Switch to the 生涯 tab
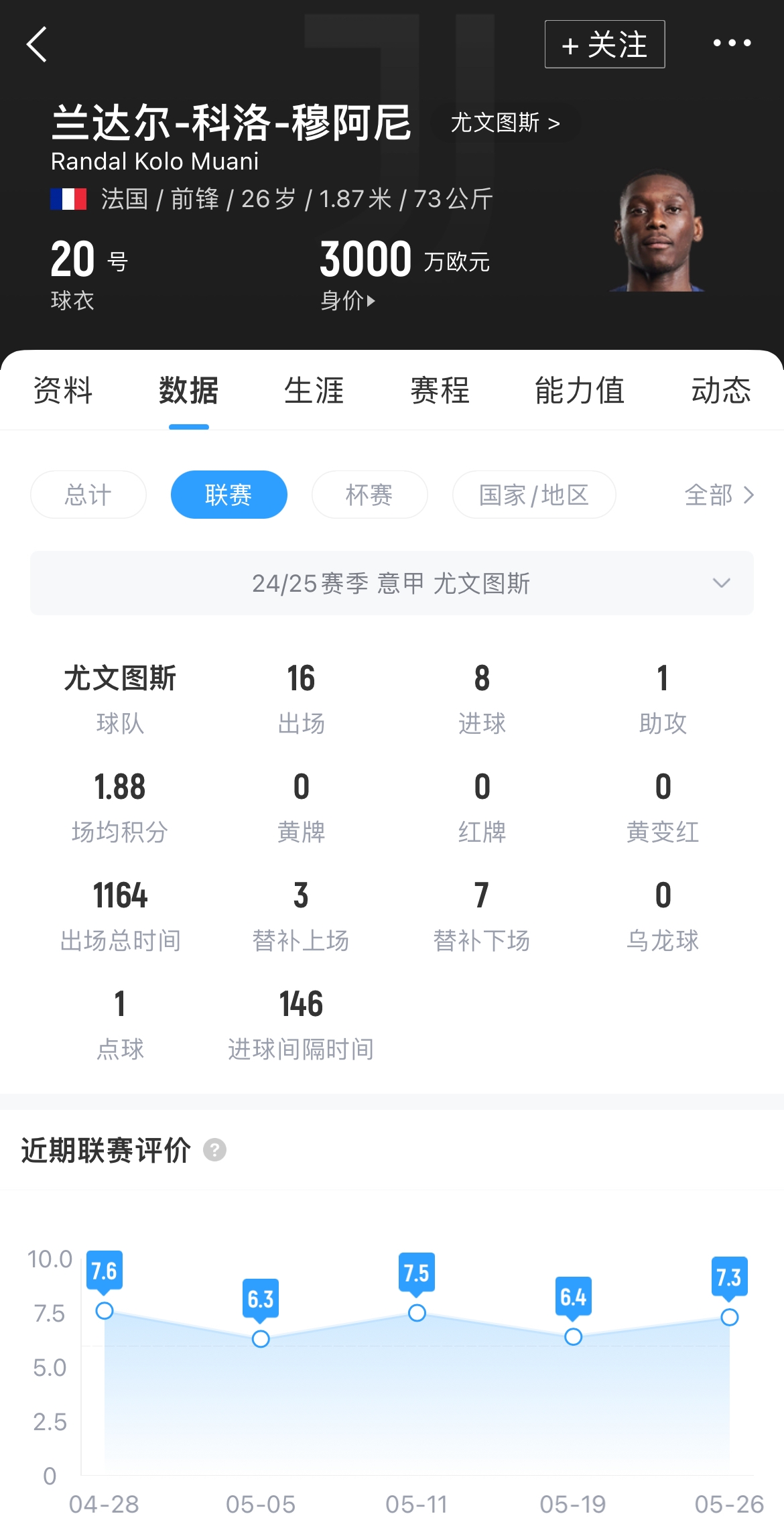The image size is (784, 1522). pos(314,390)
